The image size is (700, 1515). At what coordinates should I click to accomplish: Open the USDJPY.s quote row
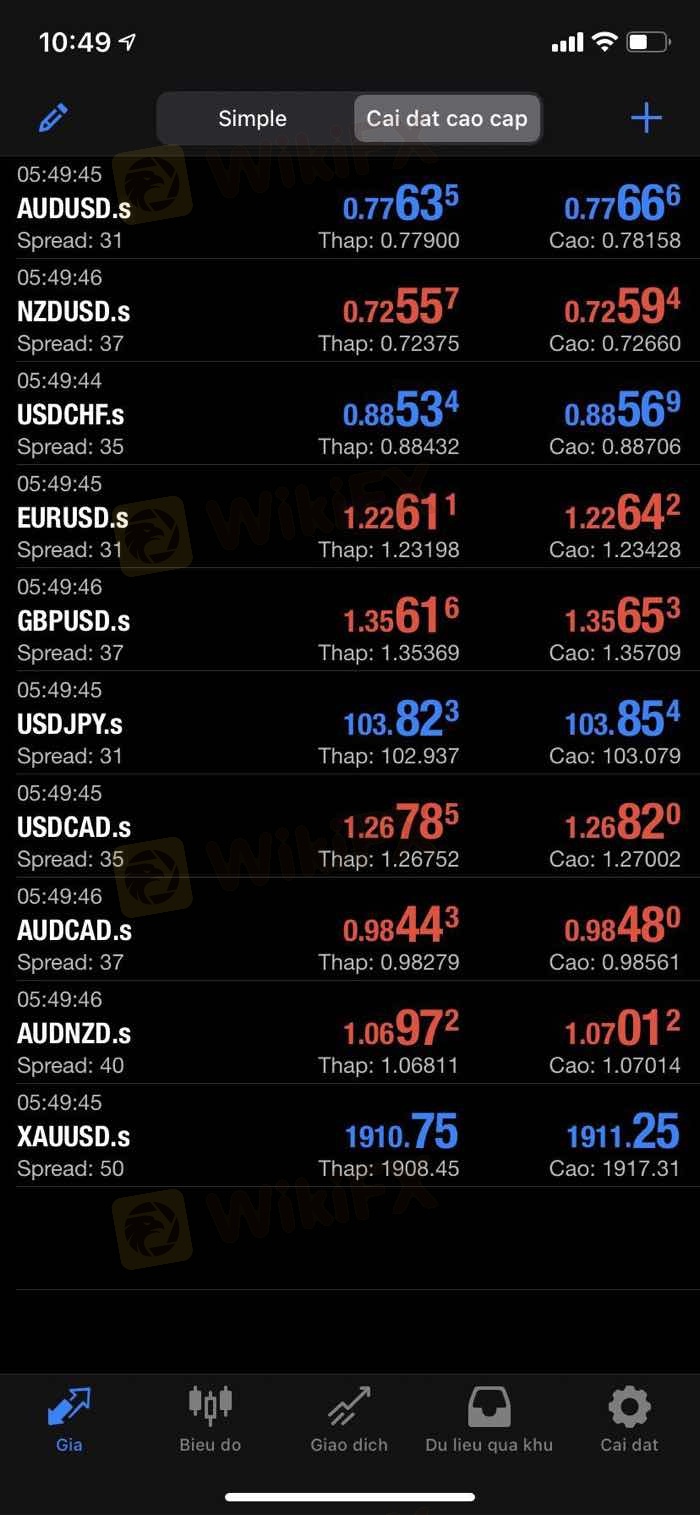[x=350, y=723]
